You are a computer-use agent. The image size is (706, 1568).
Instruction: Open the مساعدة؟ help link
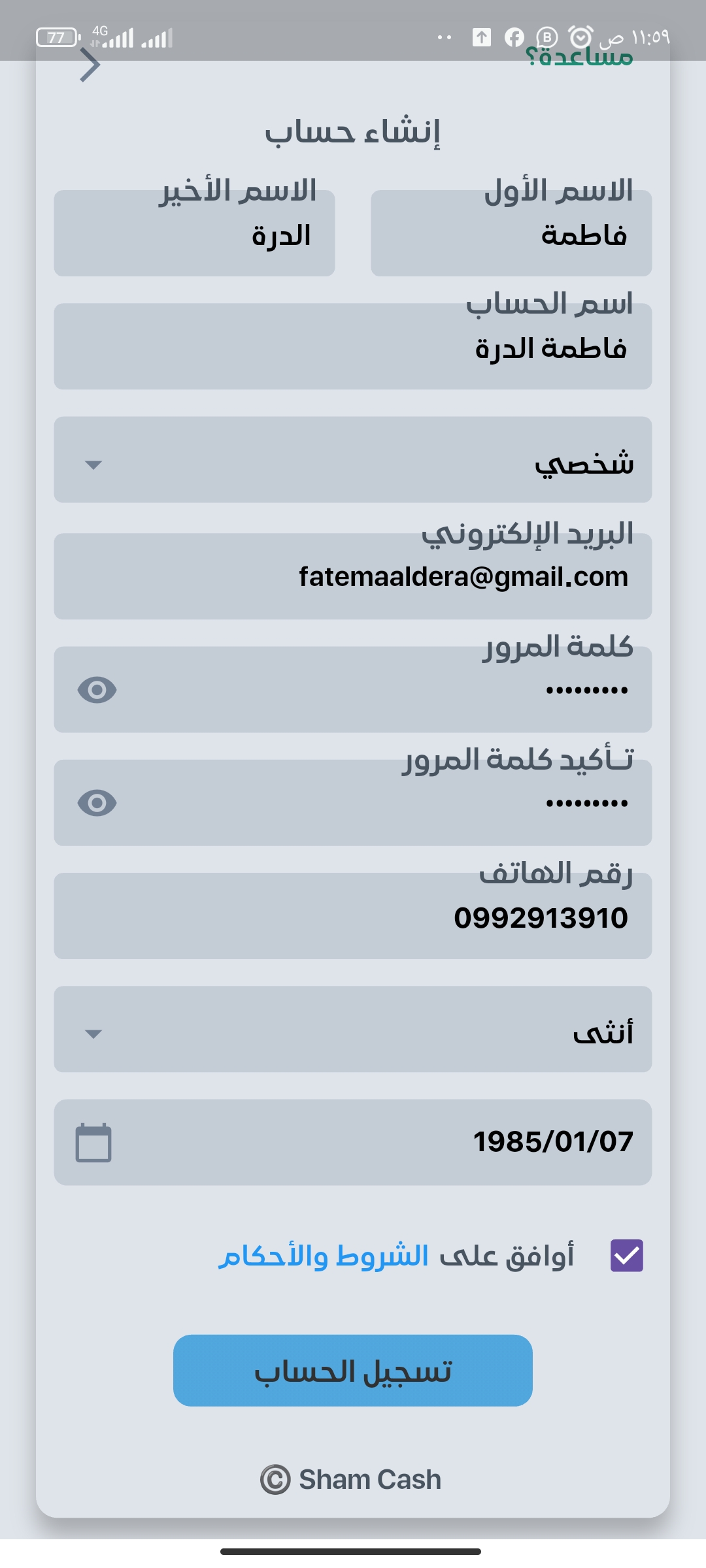tap(580, 56)
